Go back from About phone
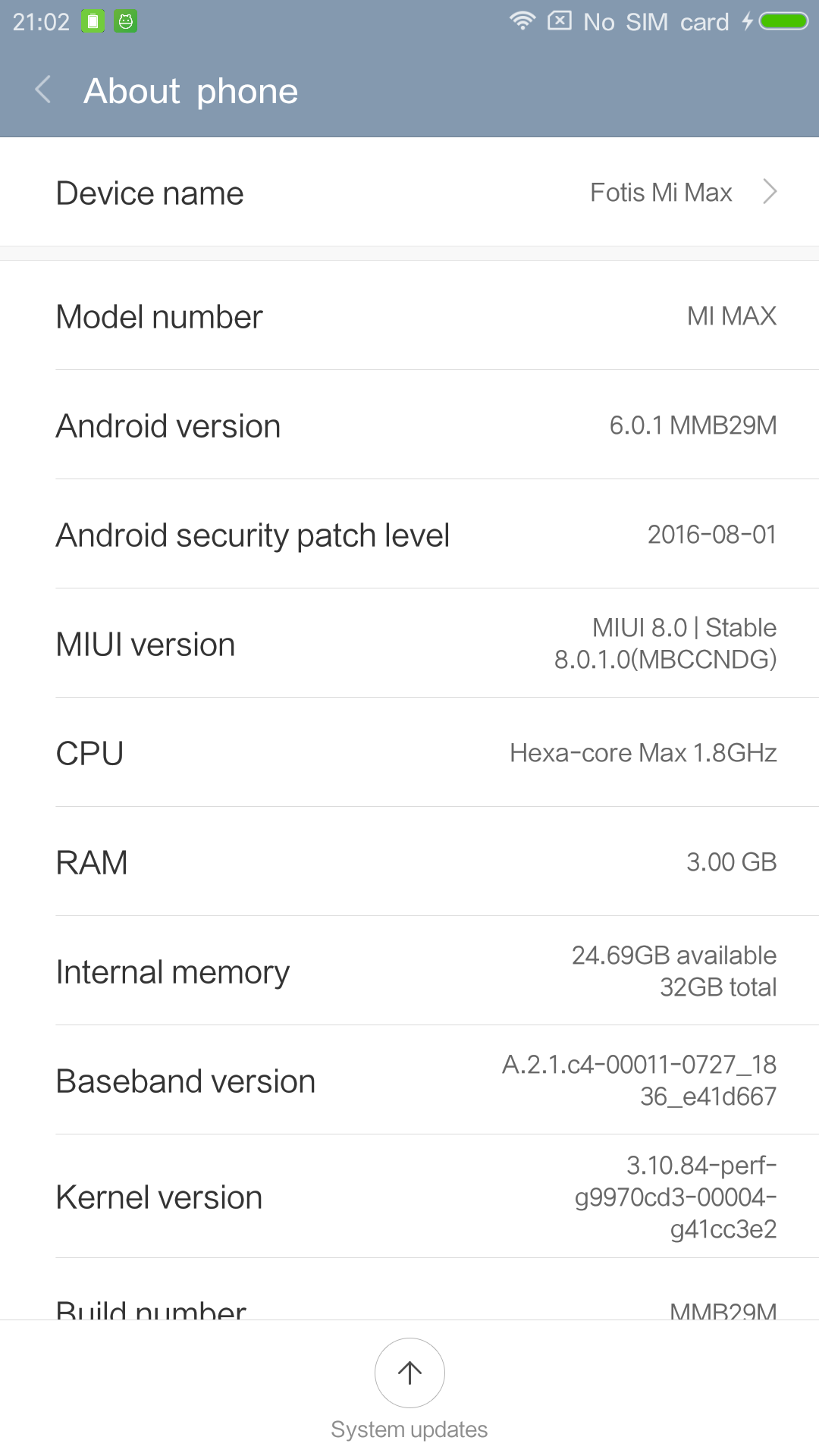 (44, 90)
